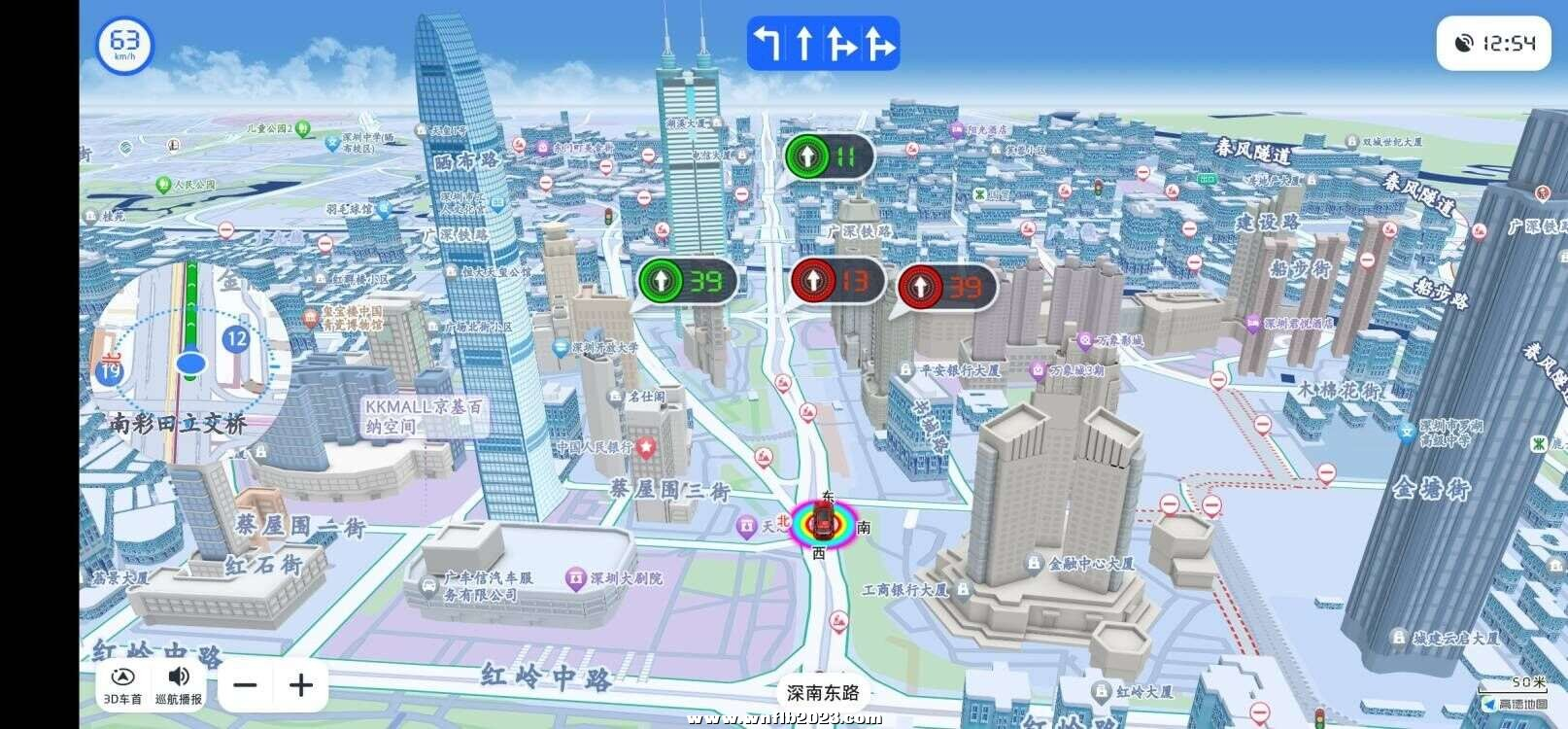Zoom out the map with minus button

[x=245, y=685]
